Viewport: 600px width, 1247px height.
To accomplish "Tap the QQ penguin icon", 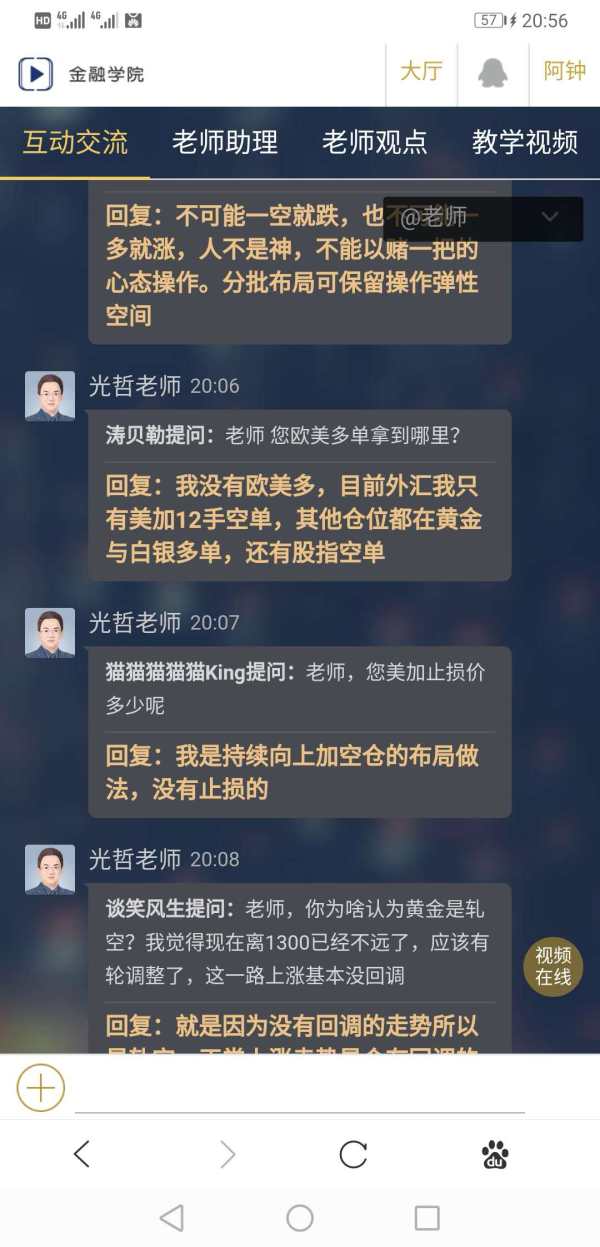I will (x=493, y=73).
